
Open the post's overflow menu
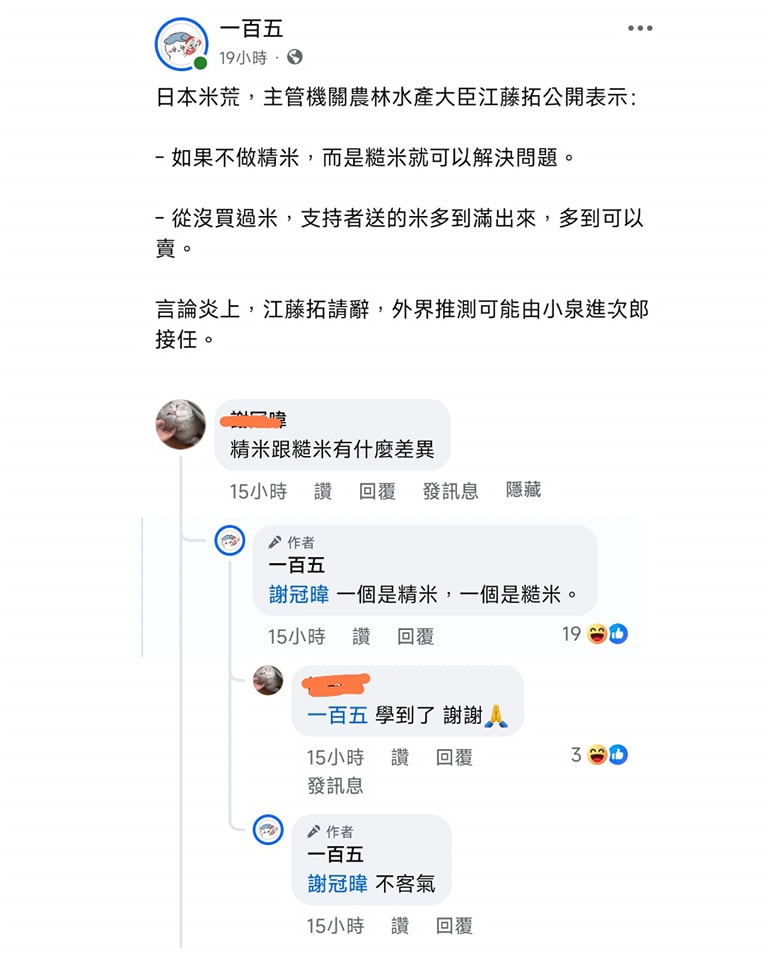click(640, 28)
